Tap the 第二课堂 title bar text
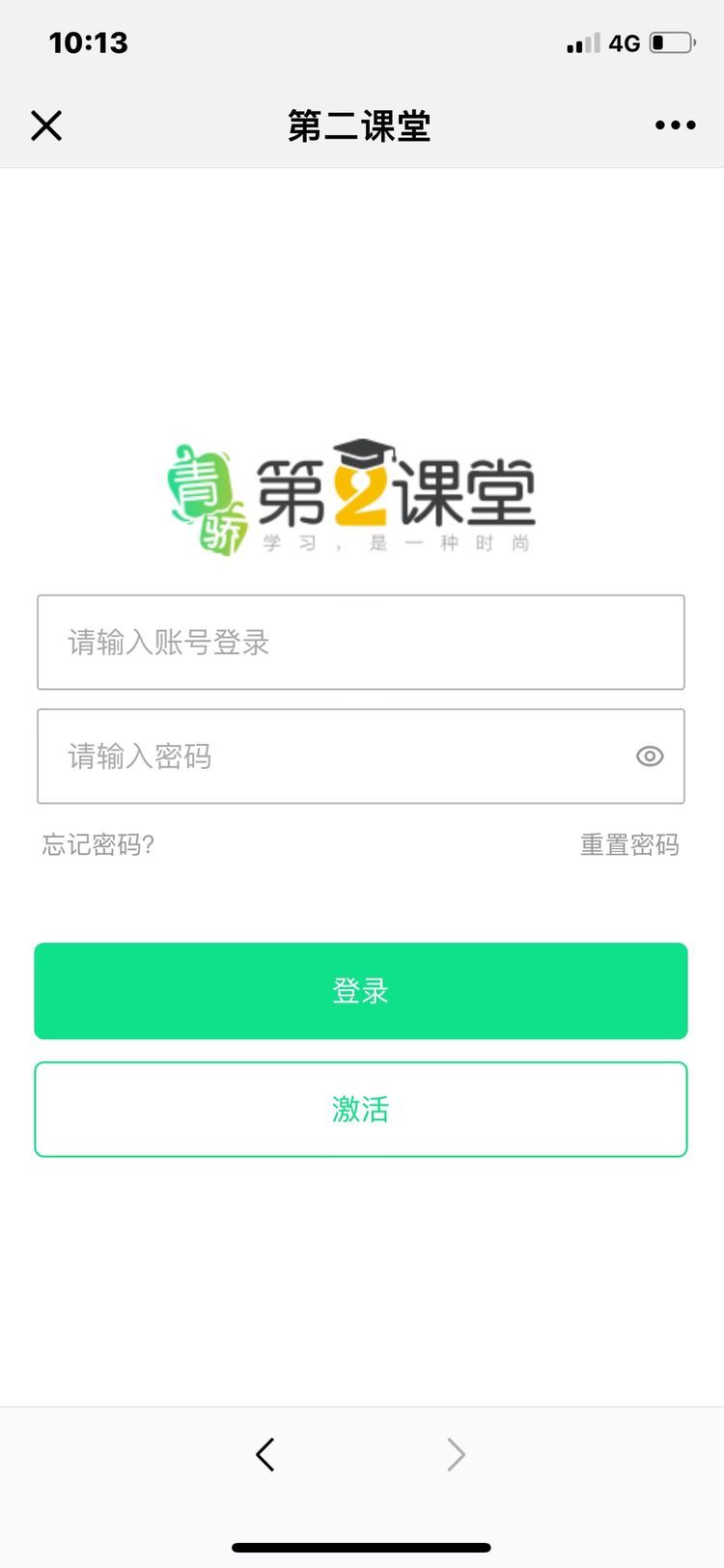This screenshot has width=724, height=1568. pos(360,125)
